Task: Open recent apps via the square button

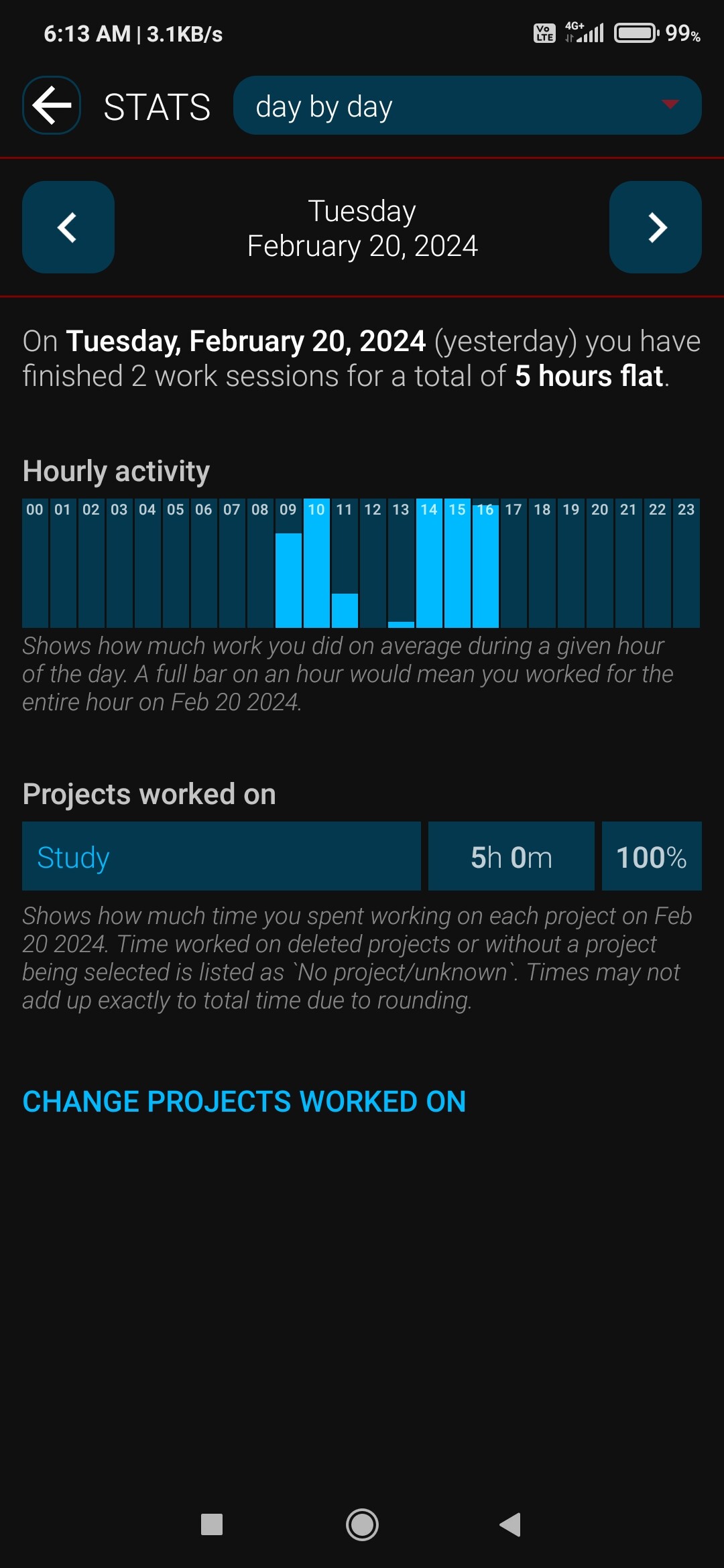Action: pyautogui.click(x=212, y=1524)
